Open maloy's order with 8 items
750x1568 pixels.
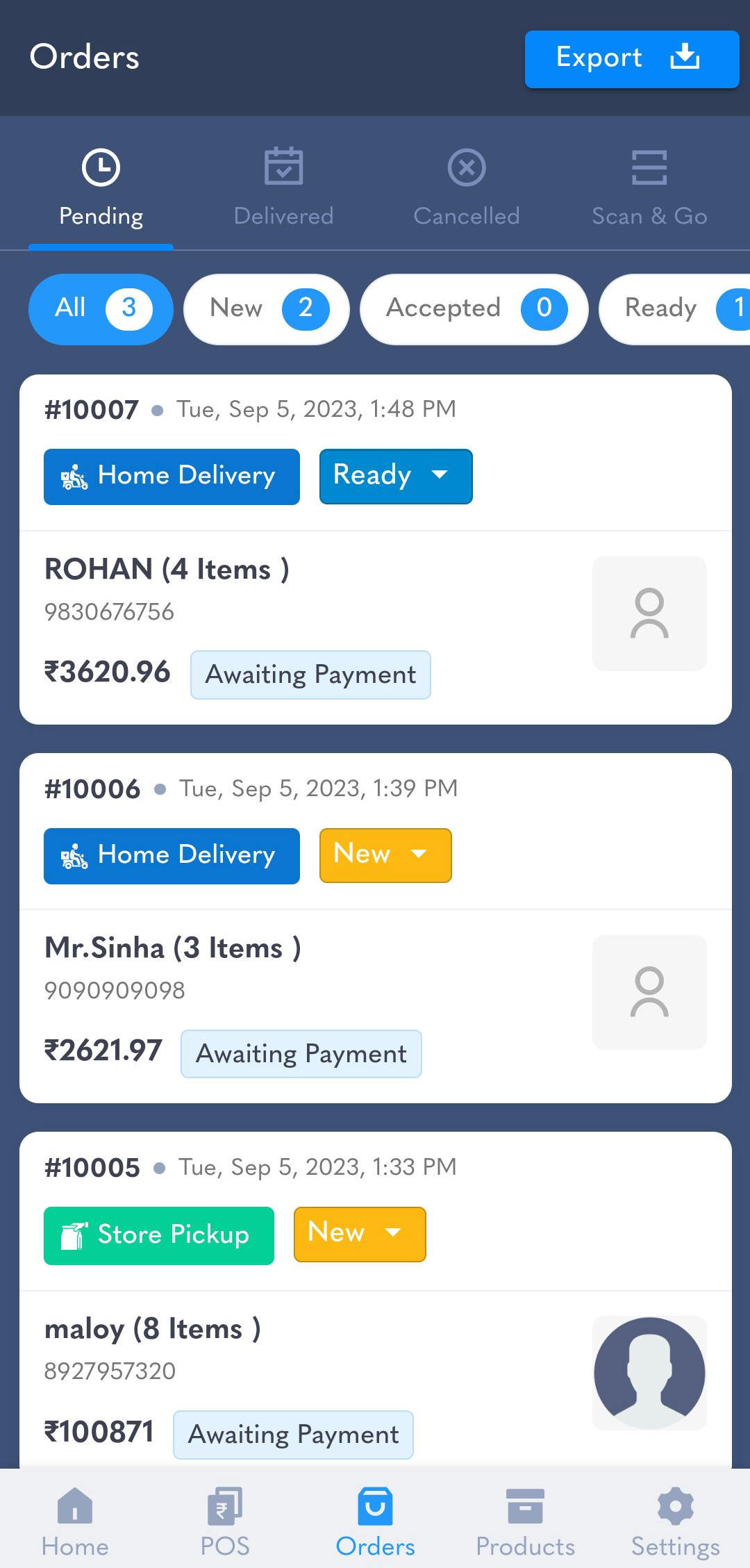tap(376, 1379)
